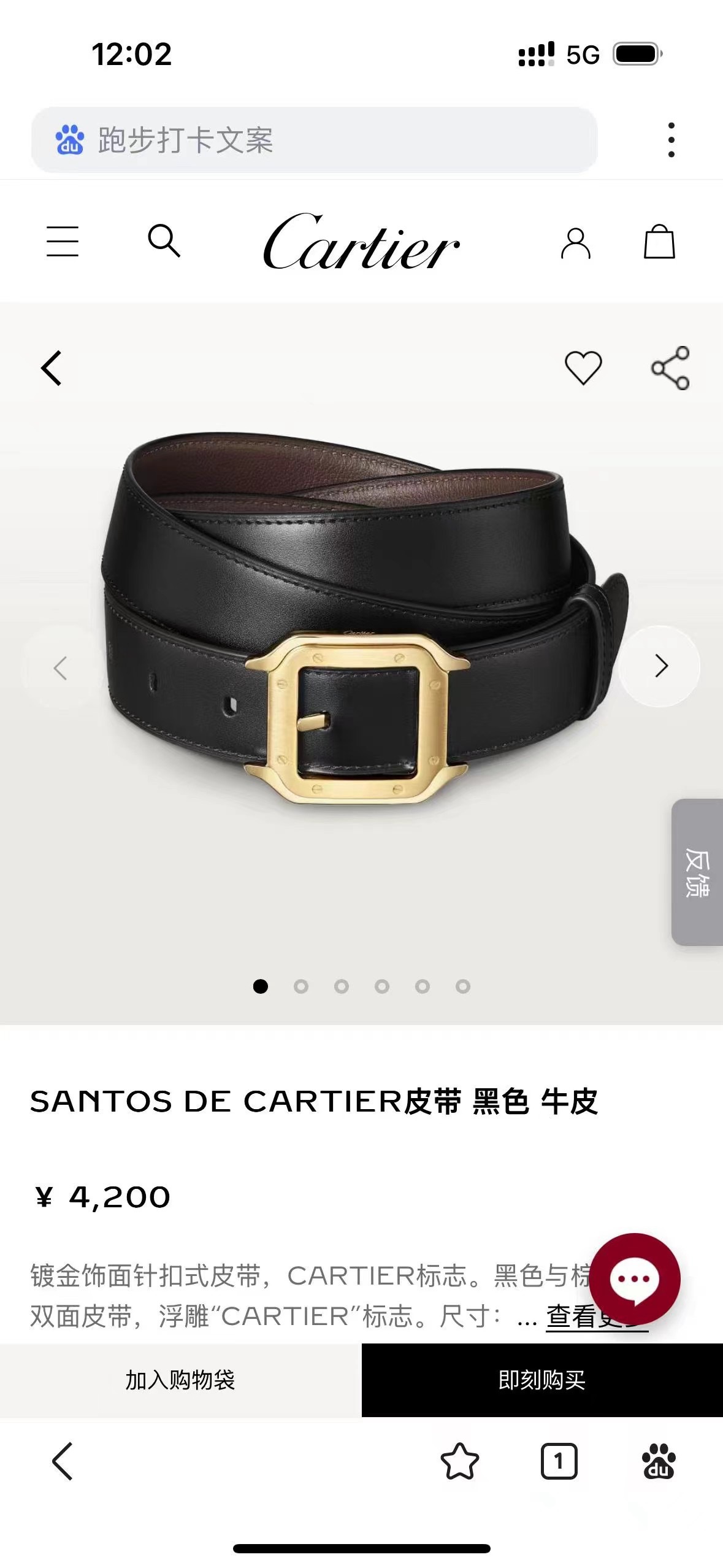This screenshot has width=723, height=1568.
Task: Bookmark the page with browser star
Action: [459, 1461]
